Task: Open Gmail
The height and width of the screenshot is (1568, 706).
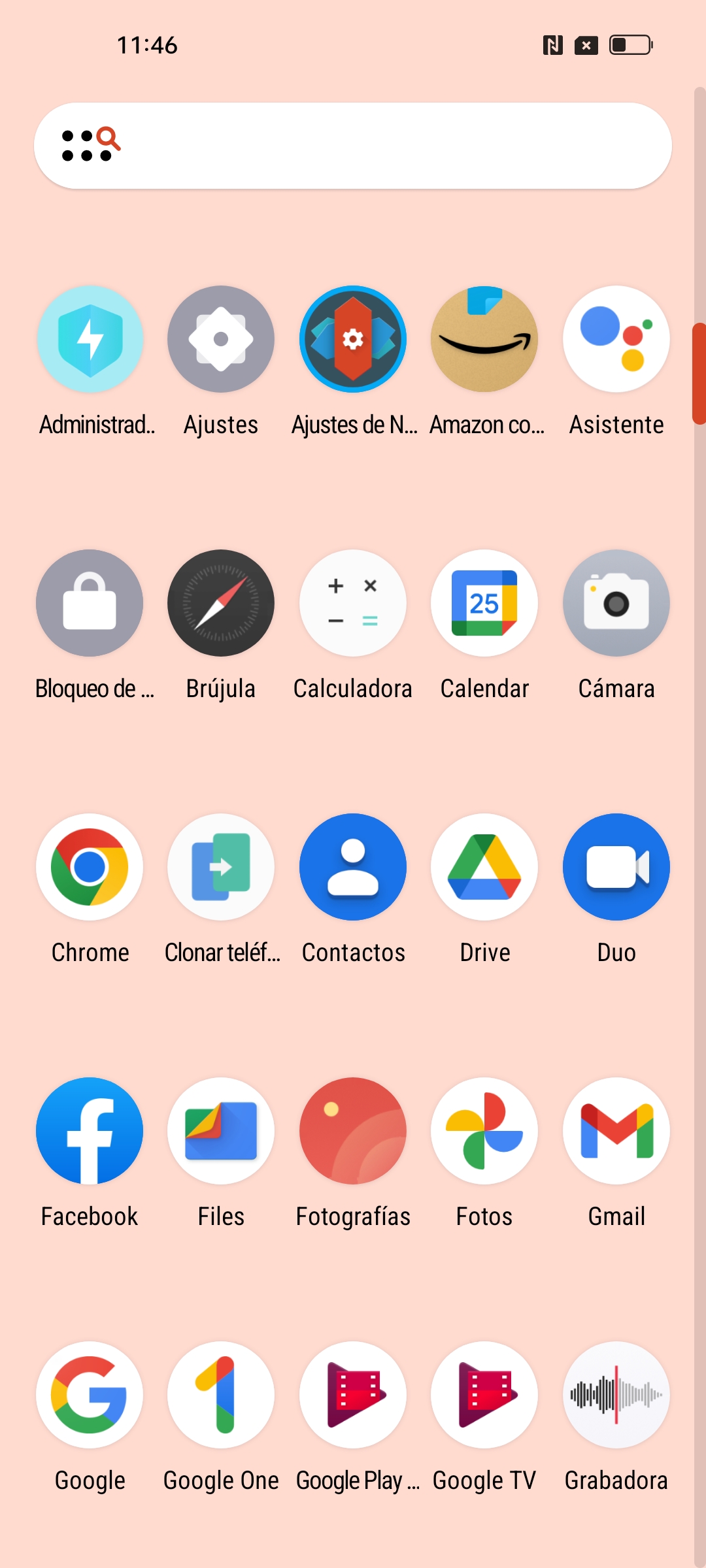Action: [x=616, y=1131]
